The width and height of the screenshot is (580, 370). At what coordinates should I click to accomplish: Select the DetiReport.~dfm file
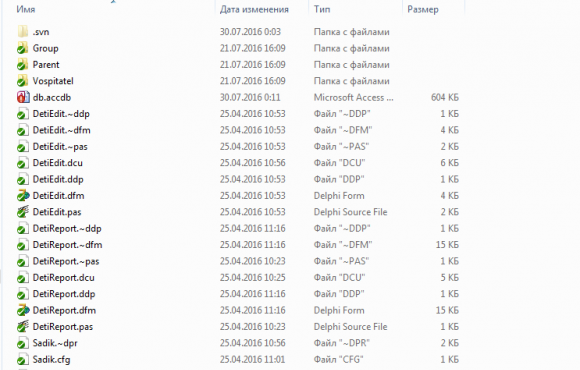[x=67, y=245]
